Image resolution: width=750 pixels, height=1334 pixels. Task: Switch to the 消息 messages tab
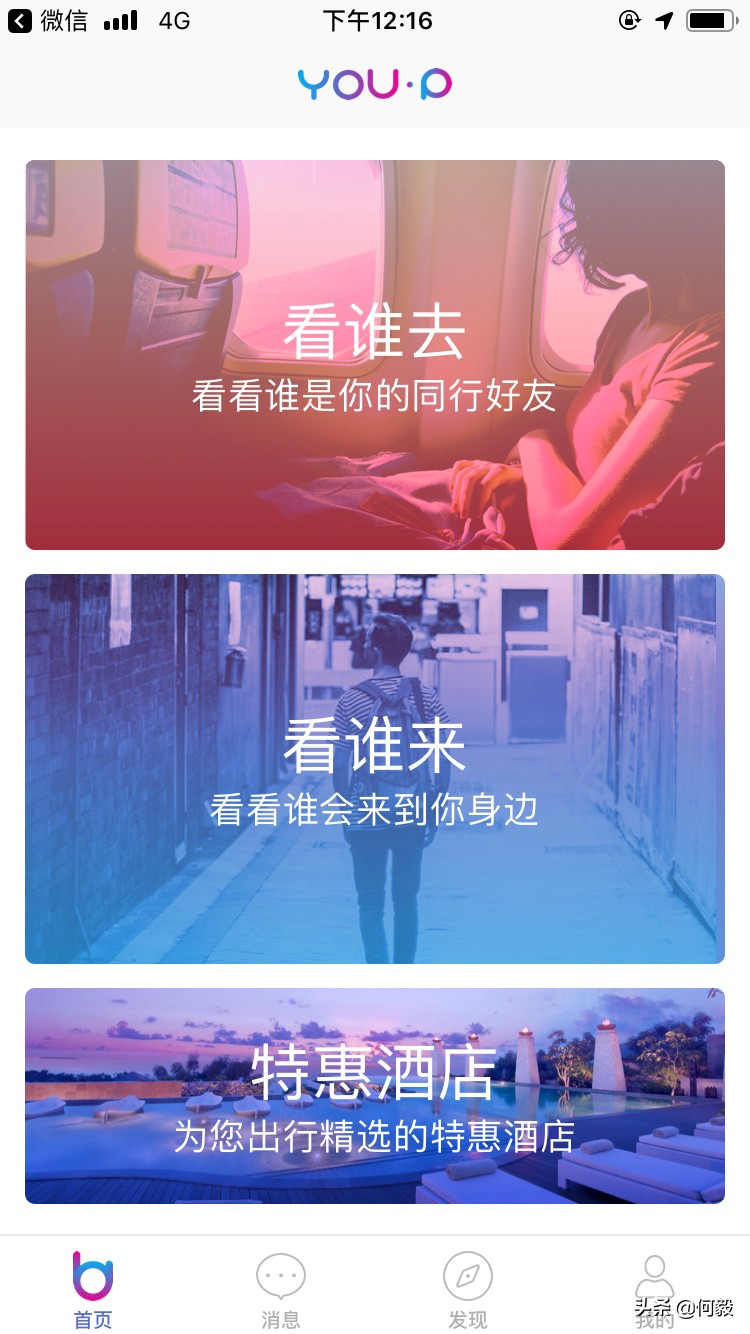pos(280,1289)
